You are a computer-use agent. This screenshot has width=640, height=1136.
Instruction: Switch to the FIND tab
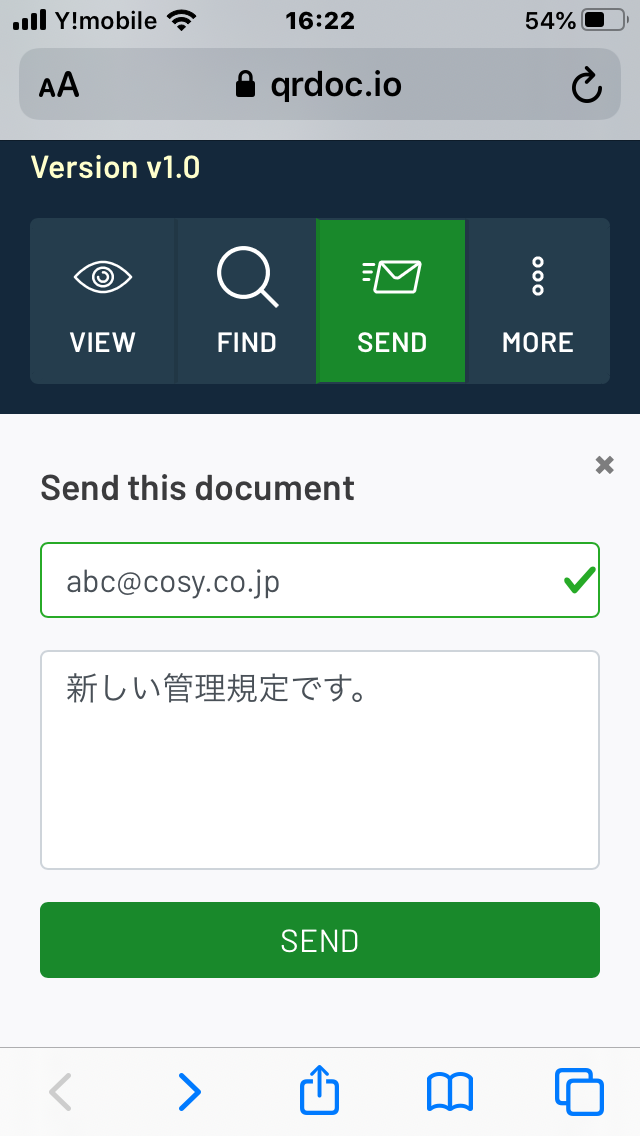point(246,301)
